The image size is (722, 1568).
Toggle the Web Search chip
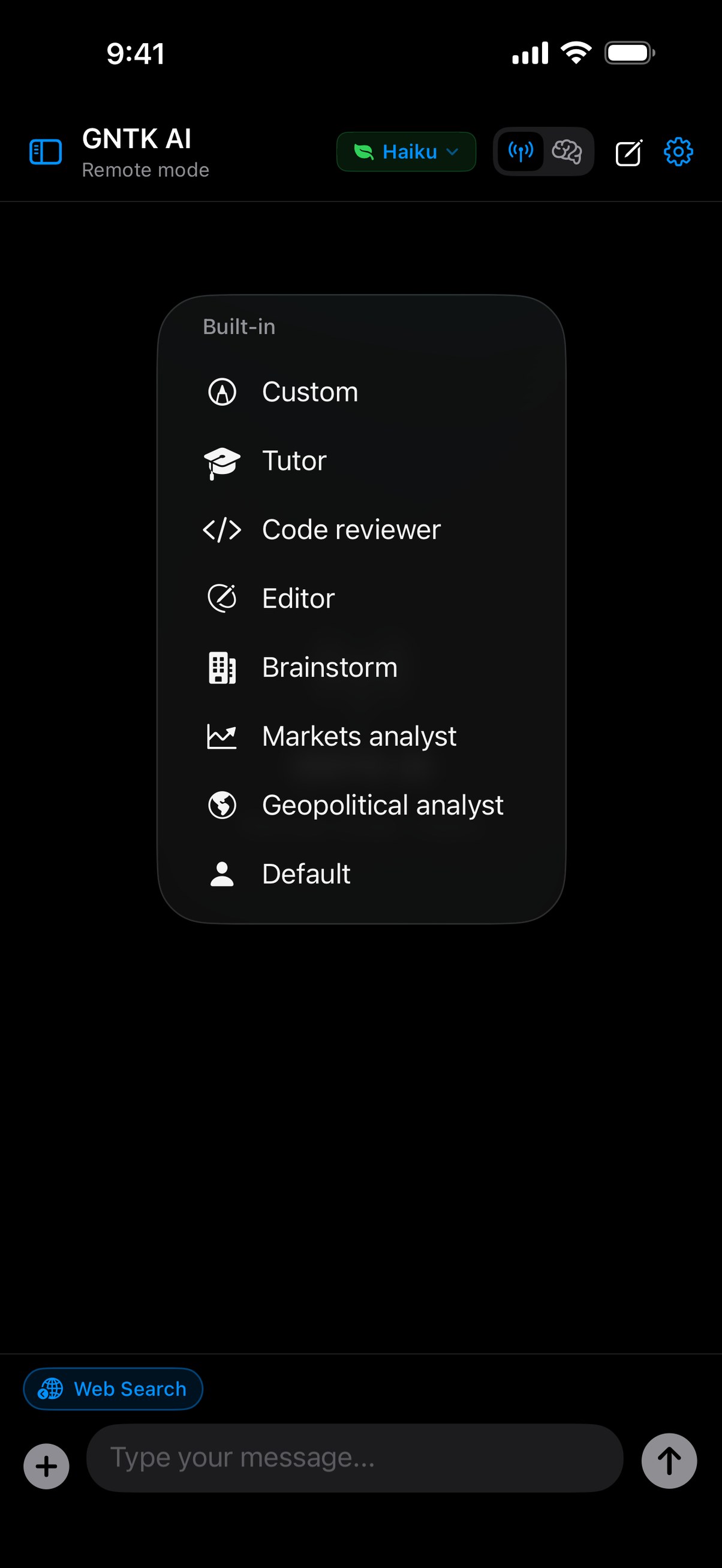coord(113,1389)
